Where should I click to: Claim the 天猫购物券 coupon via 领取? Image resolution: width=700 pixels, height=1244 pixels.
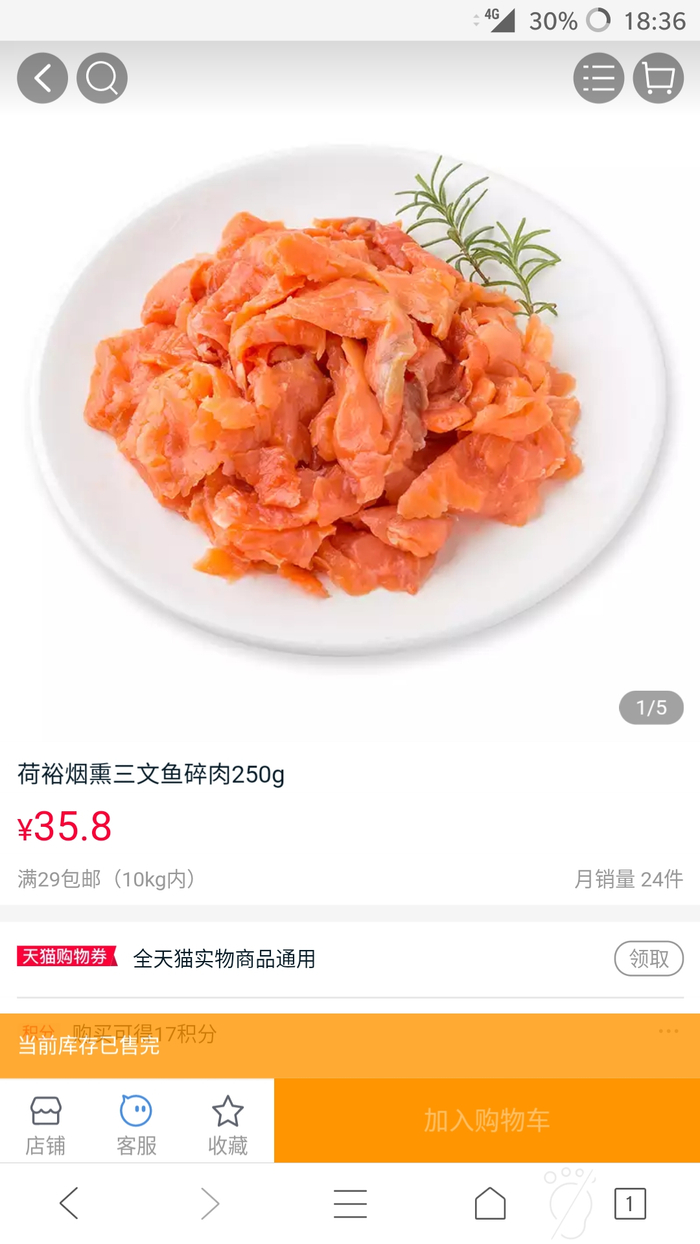(648, 958)
